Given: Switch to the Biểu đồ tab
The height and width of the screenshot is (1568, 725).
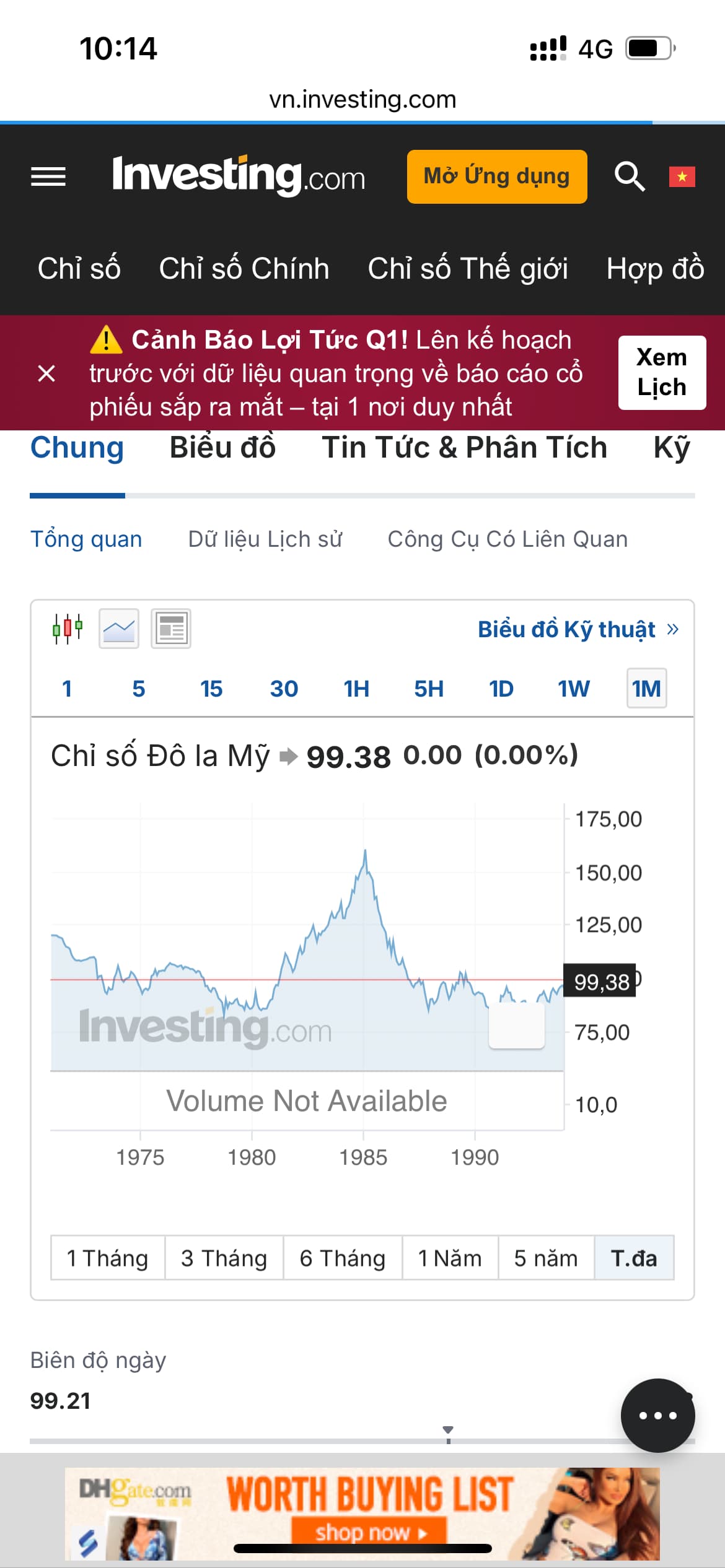Looking at the screenshot, I should [x=222, y=448].
